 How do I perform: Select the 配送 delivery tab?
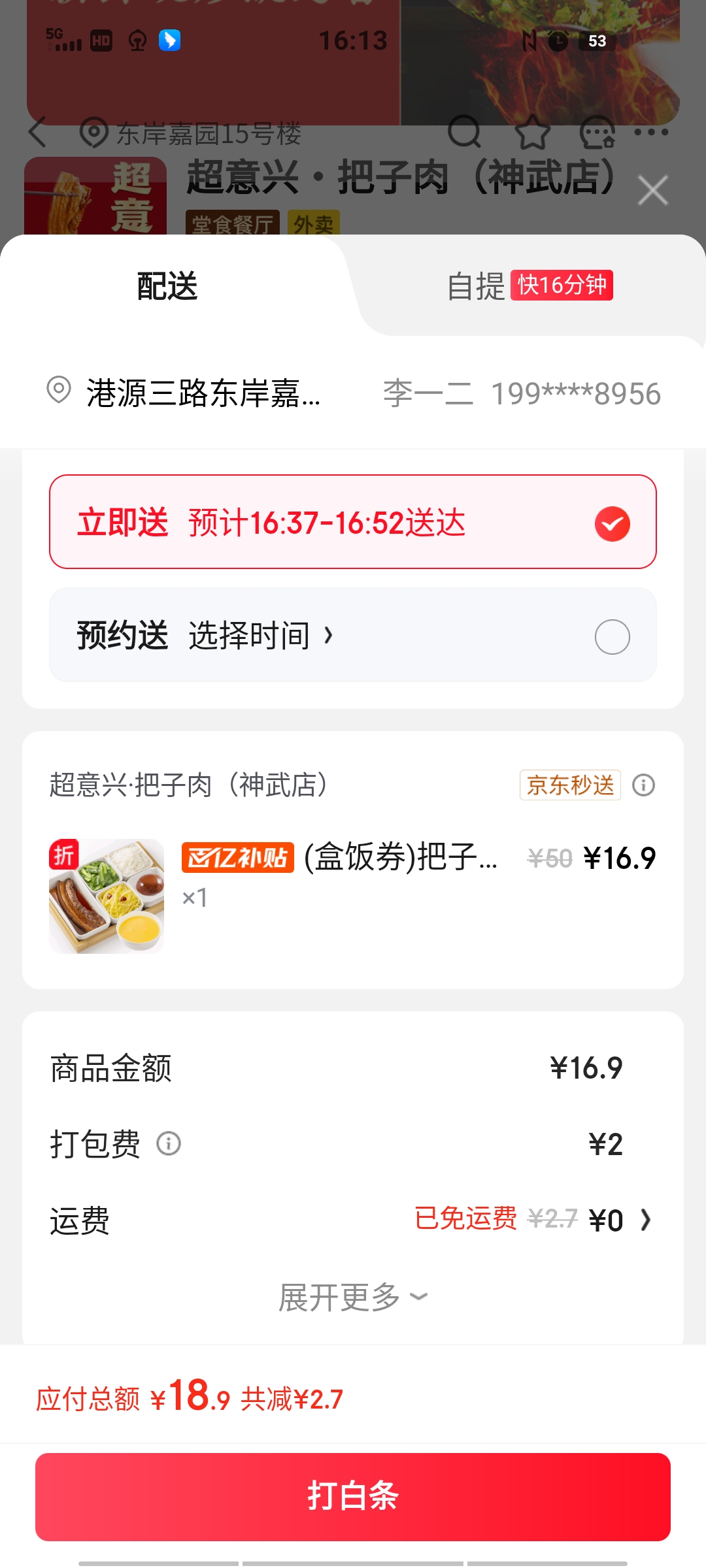pos(167,286)
